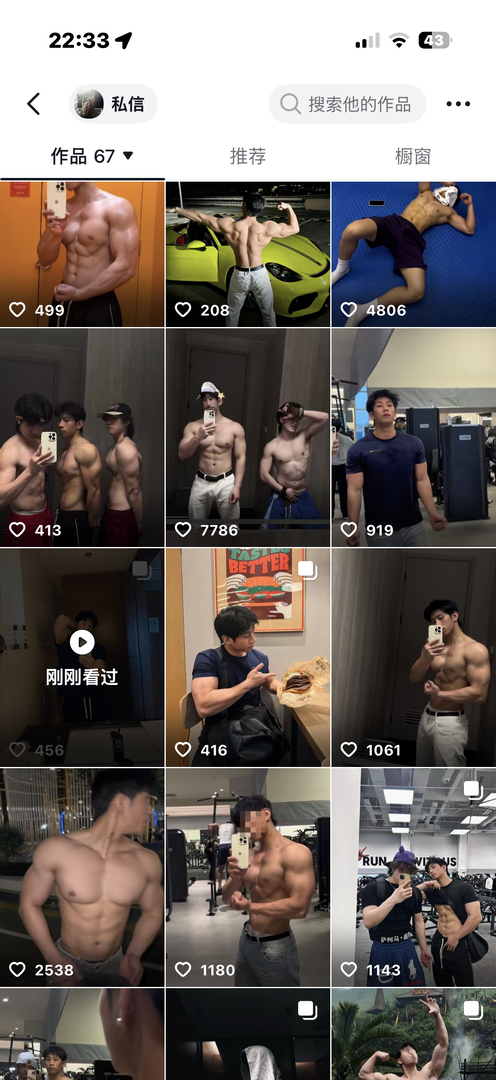Image resolution: width=496 pixels, height=1080 pixels.
Task: Go back using the arrow
Action: pos(33,104)
